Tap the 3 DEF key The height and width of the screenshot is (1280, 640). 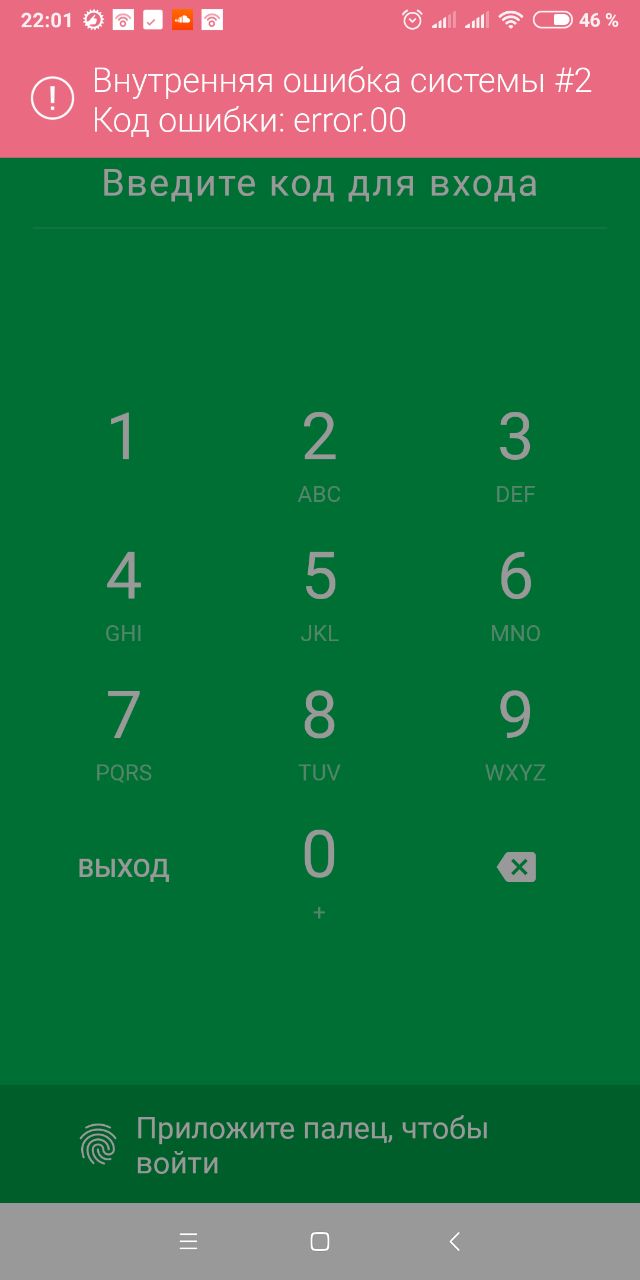pyautogui.click(x=515, y=455)
